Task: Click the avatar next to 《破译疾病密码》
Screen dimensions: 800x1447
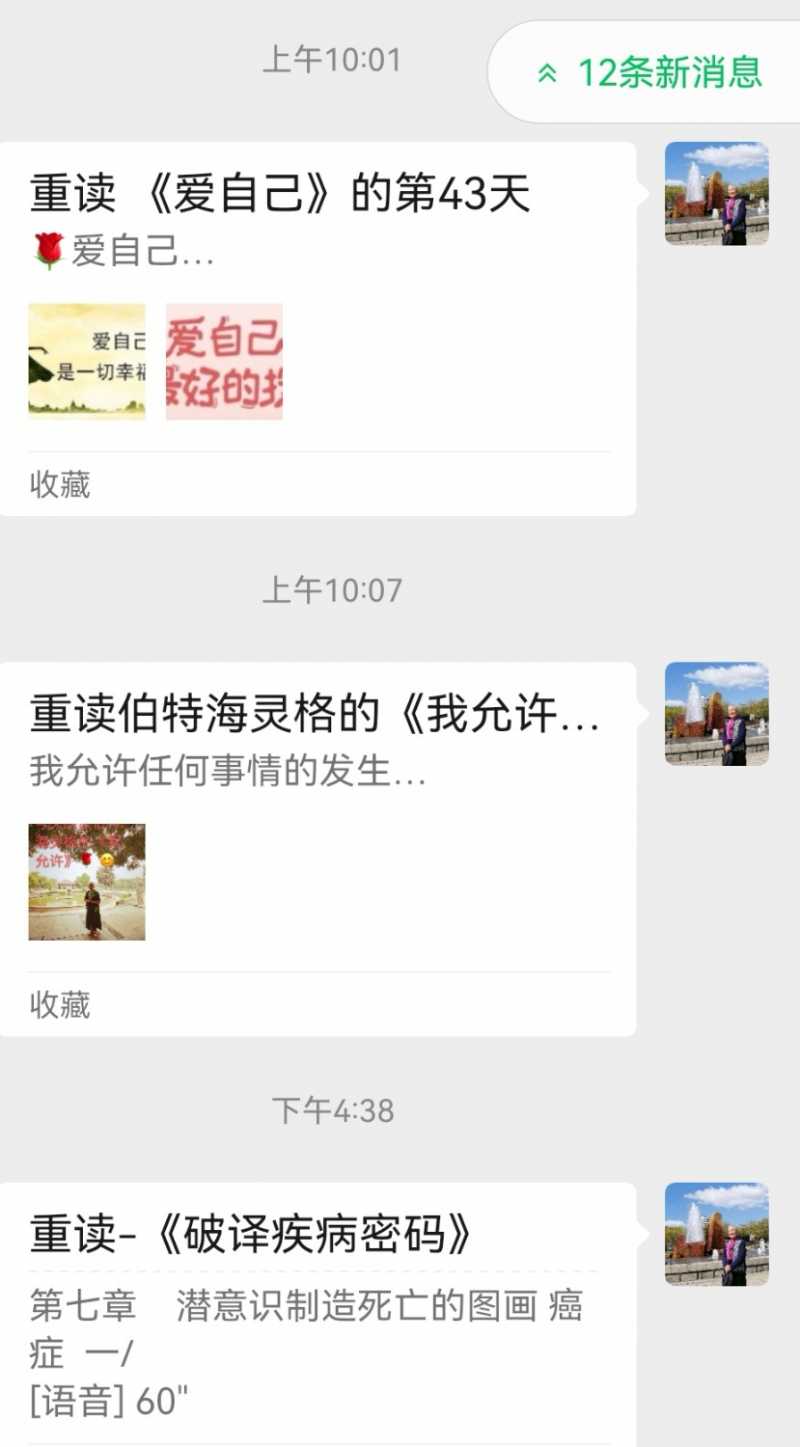Action: (x=716, y=1232)
